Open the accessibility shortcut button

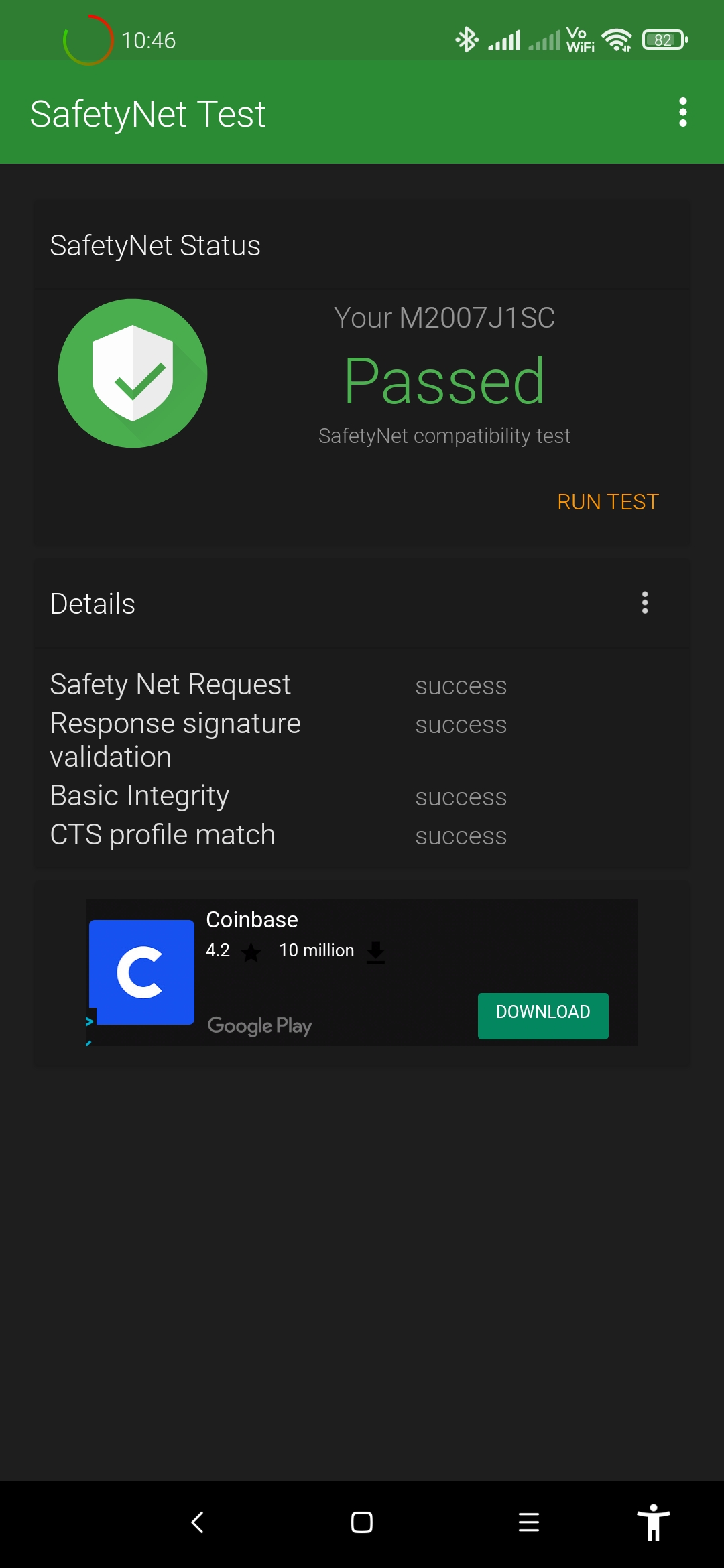click(653, 1522)
